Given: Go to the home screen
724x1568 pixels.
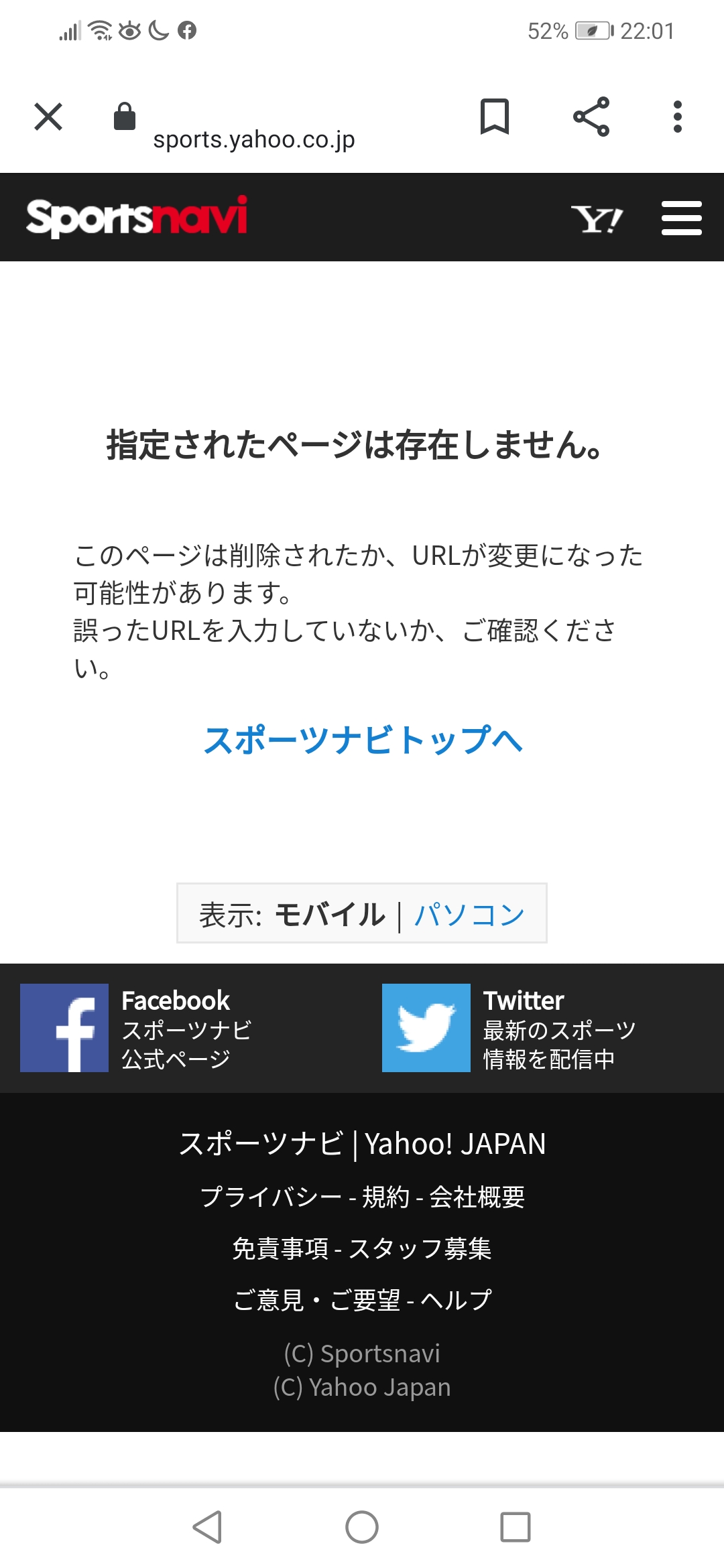Looking at the screenshot, I should tap(362, 1527).
